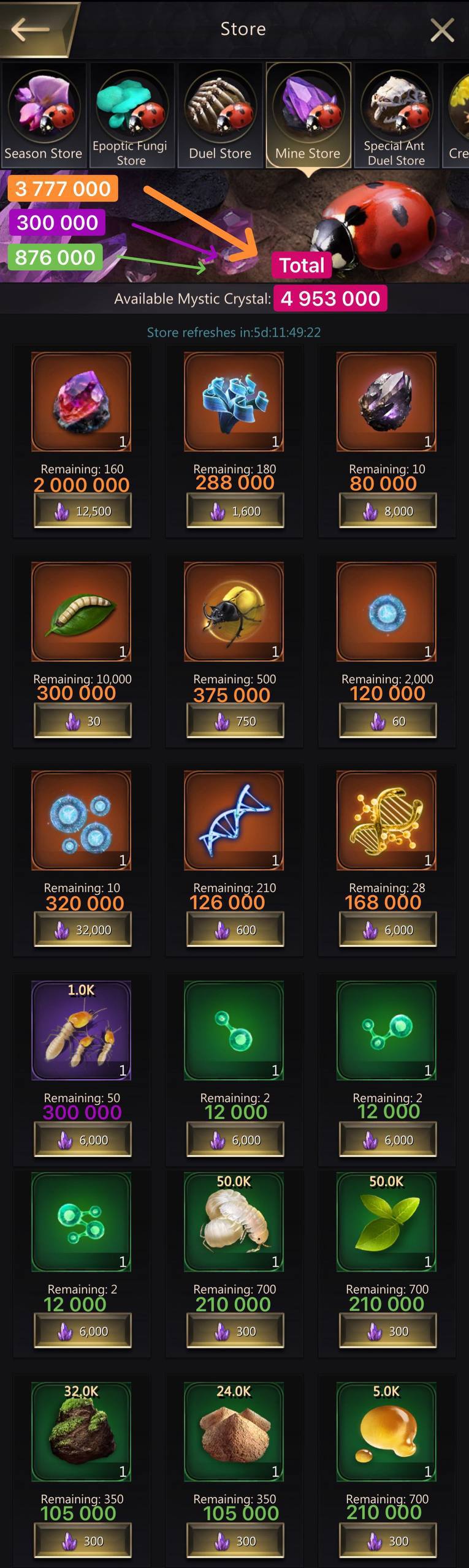Screen dimensions: 469x1568
Task: Close the Store screen
Action: click(442, 30)
